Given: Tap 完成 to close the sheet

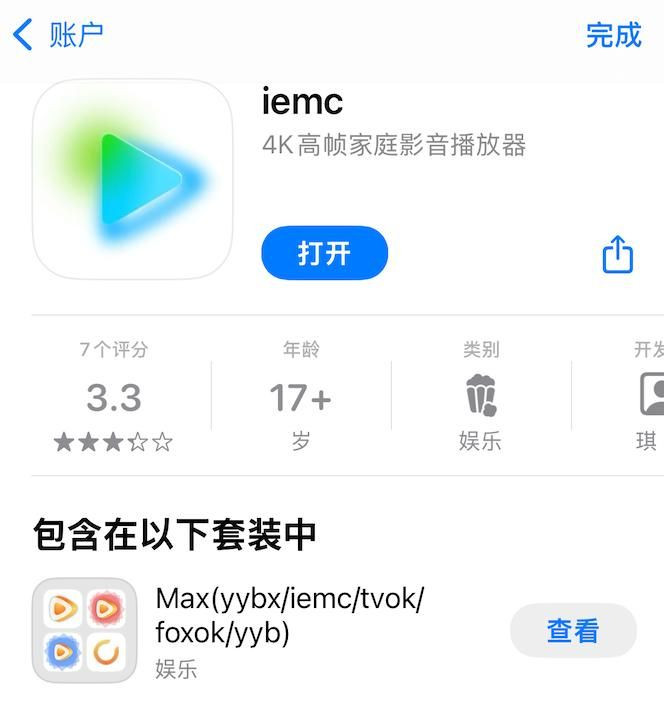Looking at the screenshot, I should (614, 35).
